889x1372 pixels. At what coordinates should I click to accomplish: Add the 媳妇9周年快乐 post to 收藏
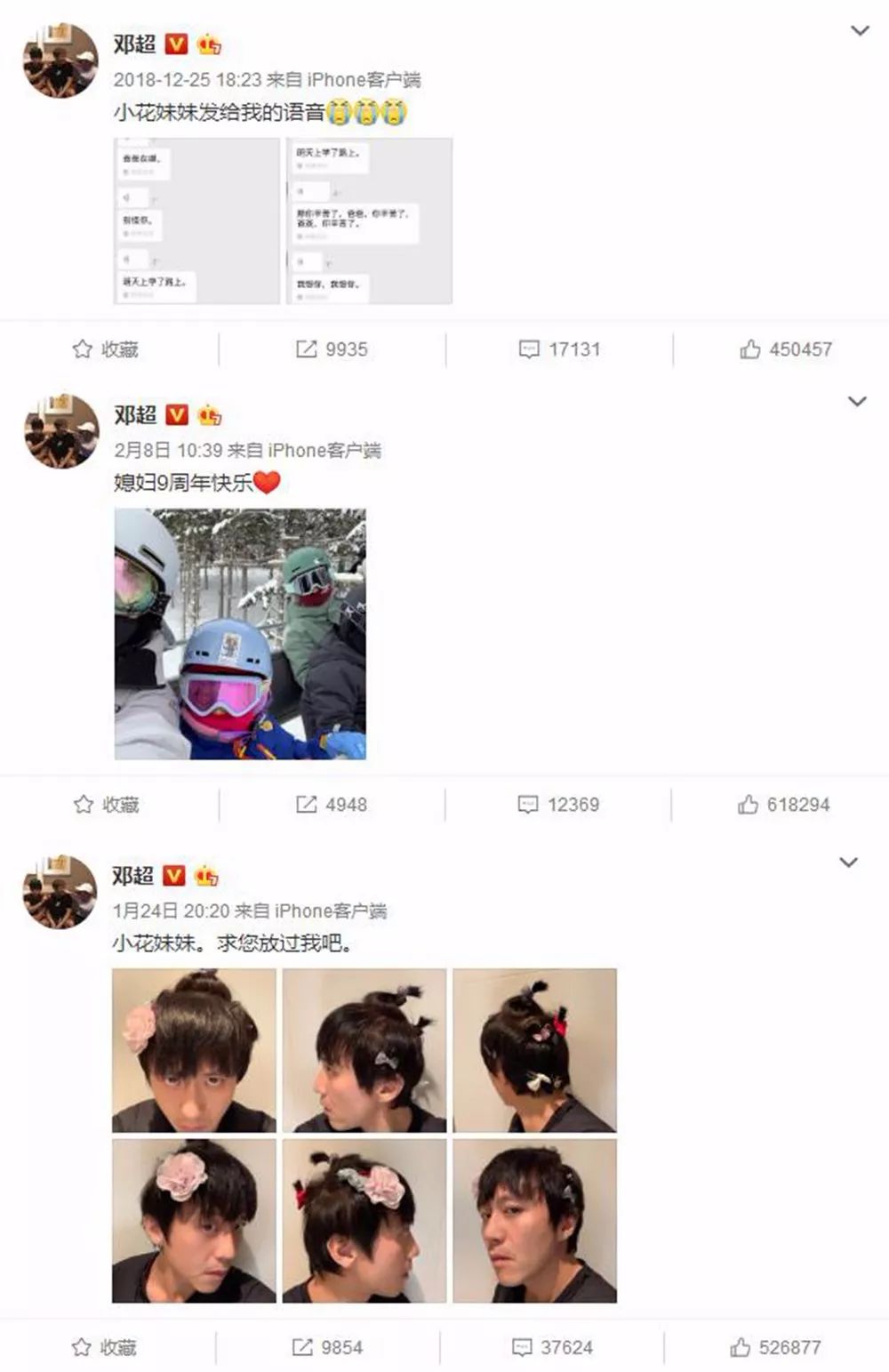tap(106, 805)
